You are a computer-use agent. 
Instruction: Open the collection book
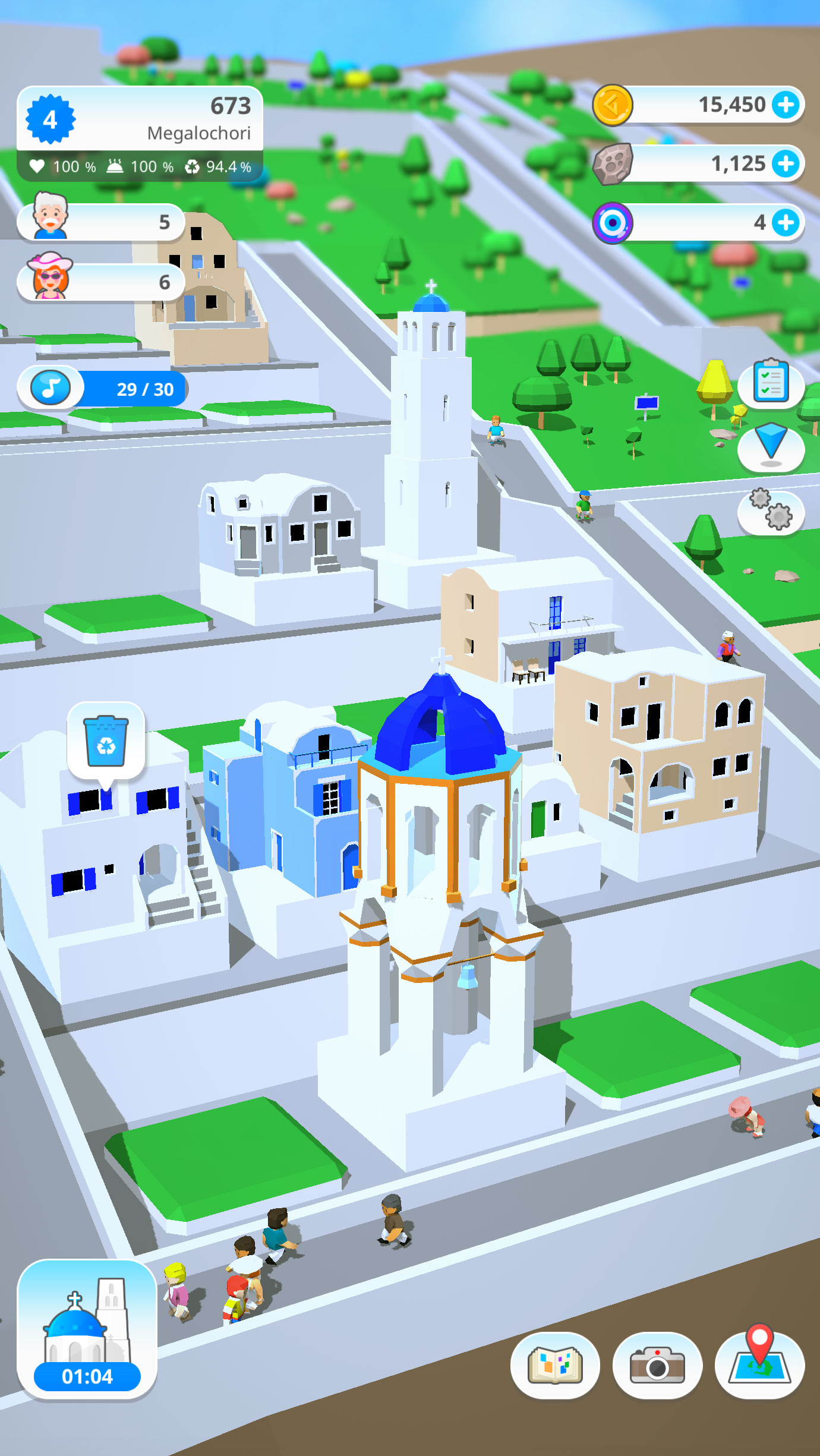(x=555, y=1366)
